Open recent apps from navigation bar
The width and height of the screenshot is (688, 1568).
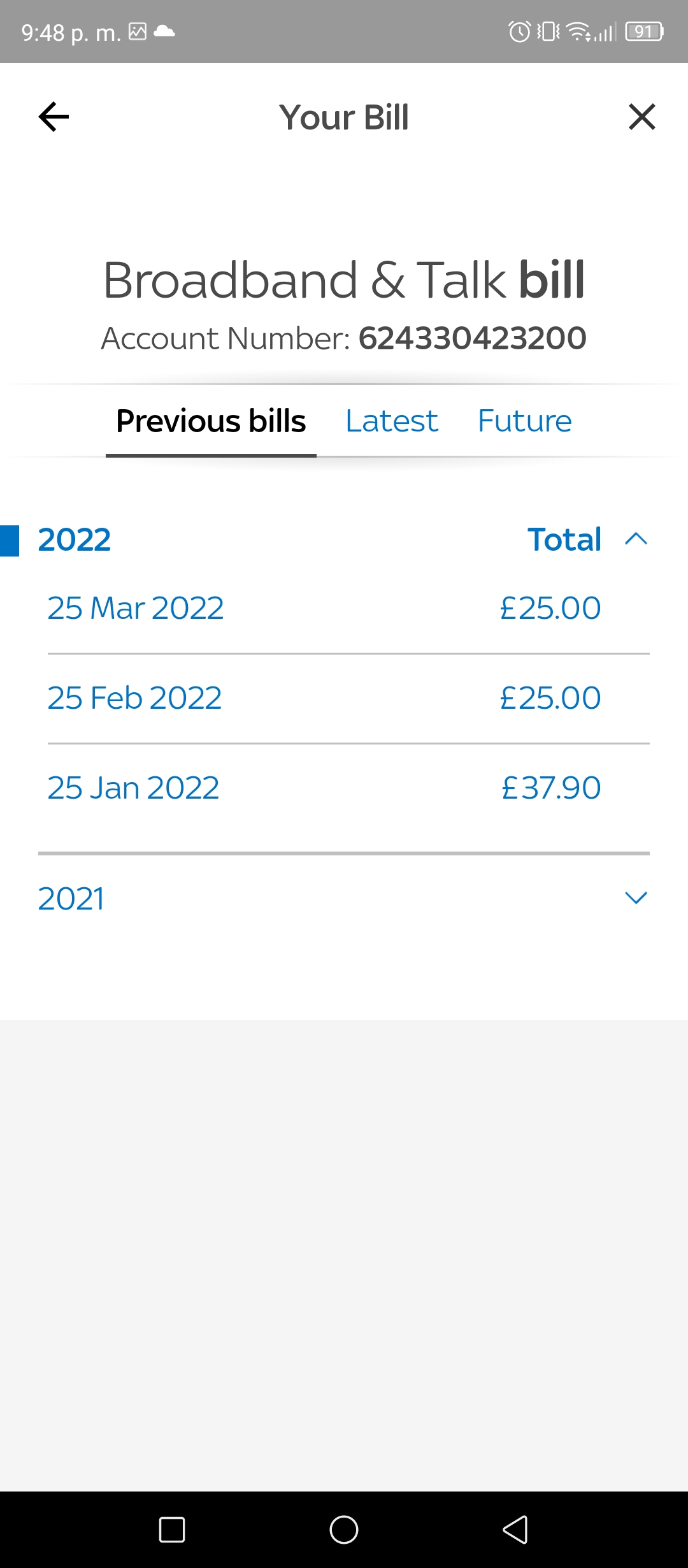(x=172, y=1529)
